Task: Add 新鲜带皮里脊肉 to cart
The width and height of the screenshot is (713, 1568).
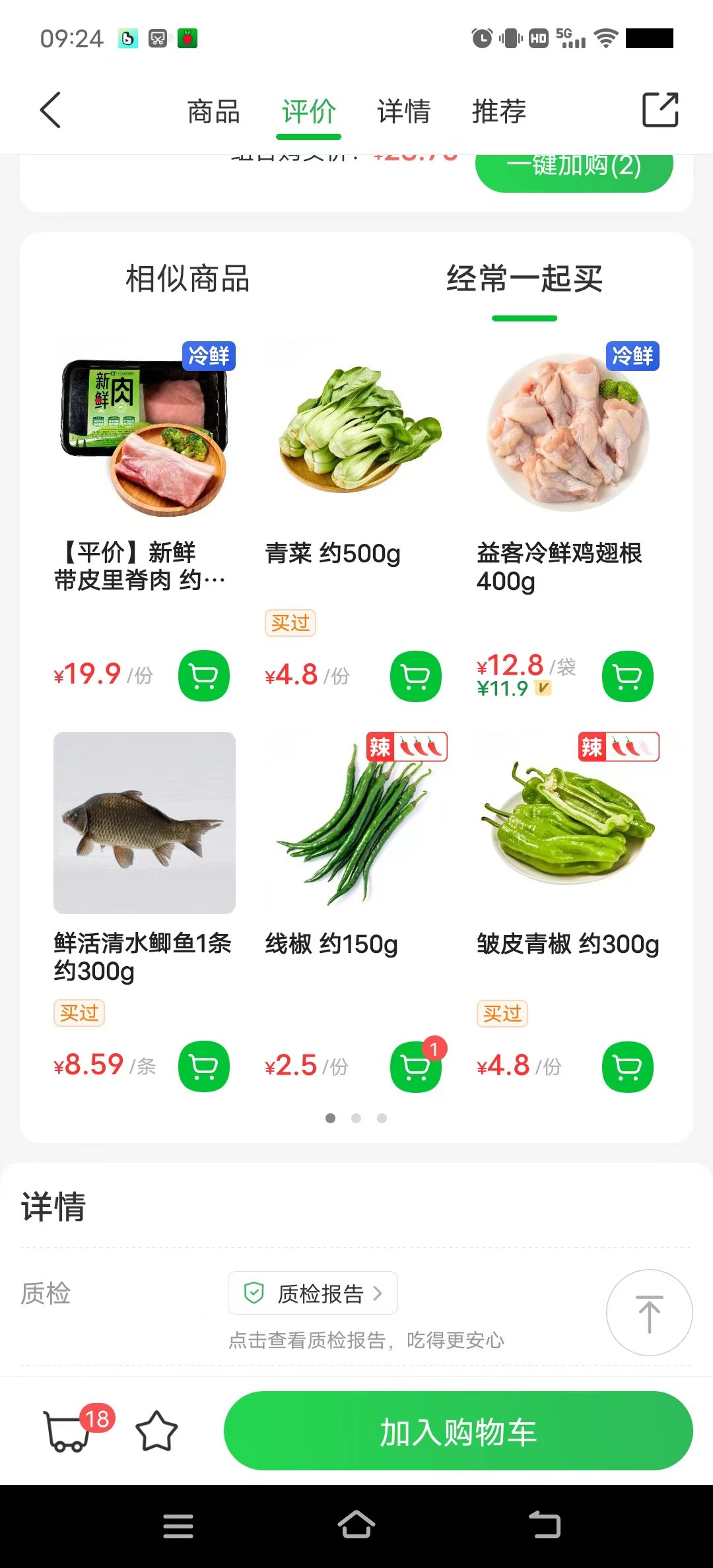Action: tap(204, 676)
